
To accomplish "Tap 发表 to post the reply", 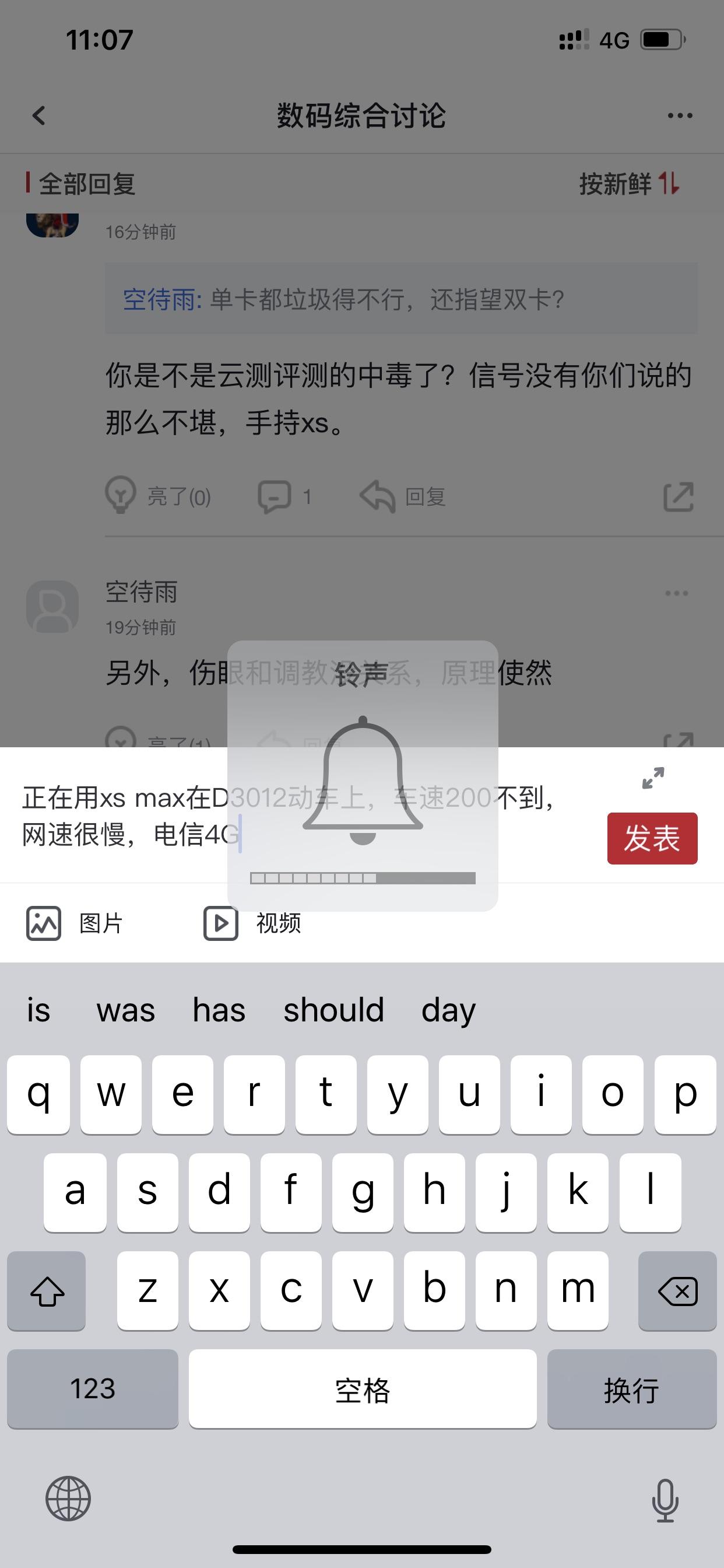I will [652, 838].
